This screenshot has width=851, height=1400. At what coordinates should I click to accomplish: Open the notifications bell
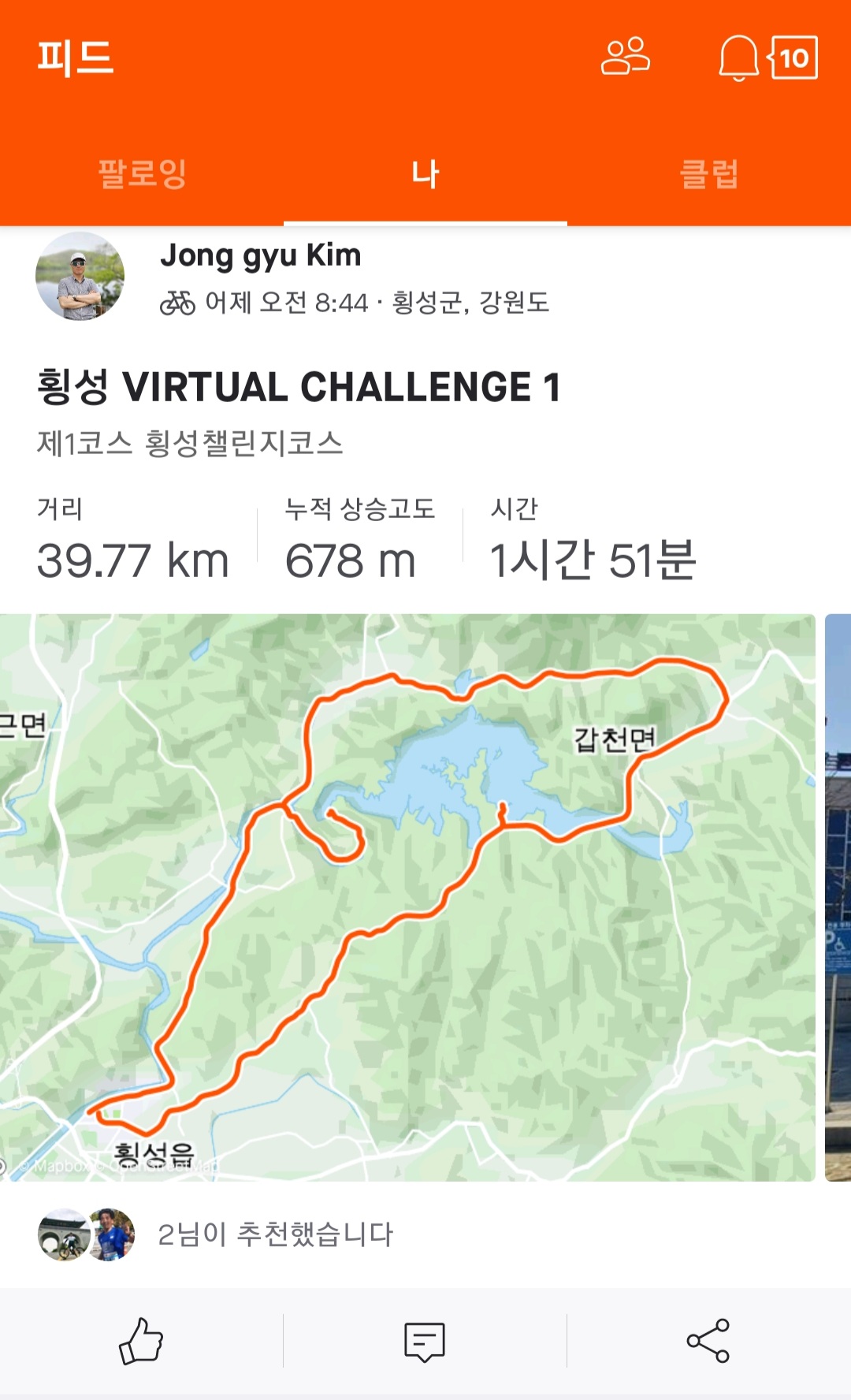point(738,58)
